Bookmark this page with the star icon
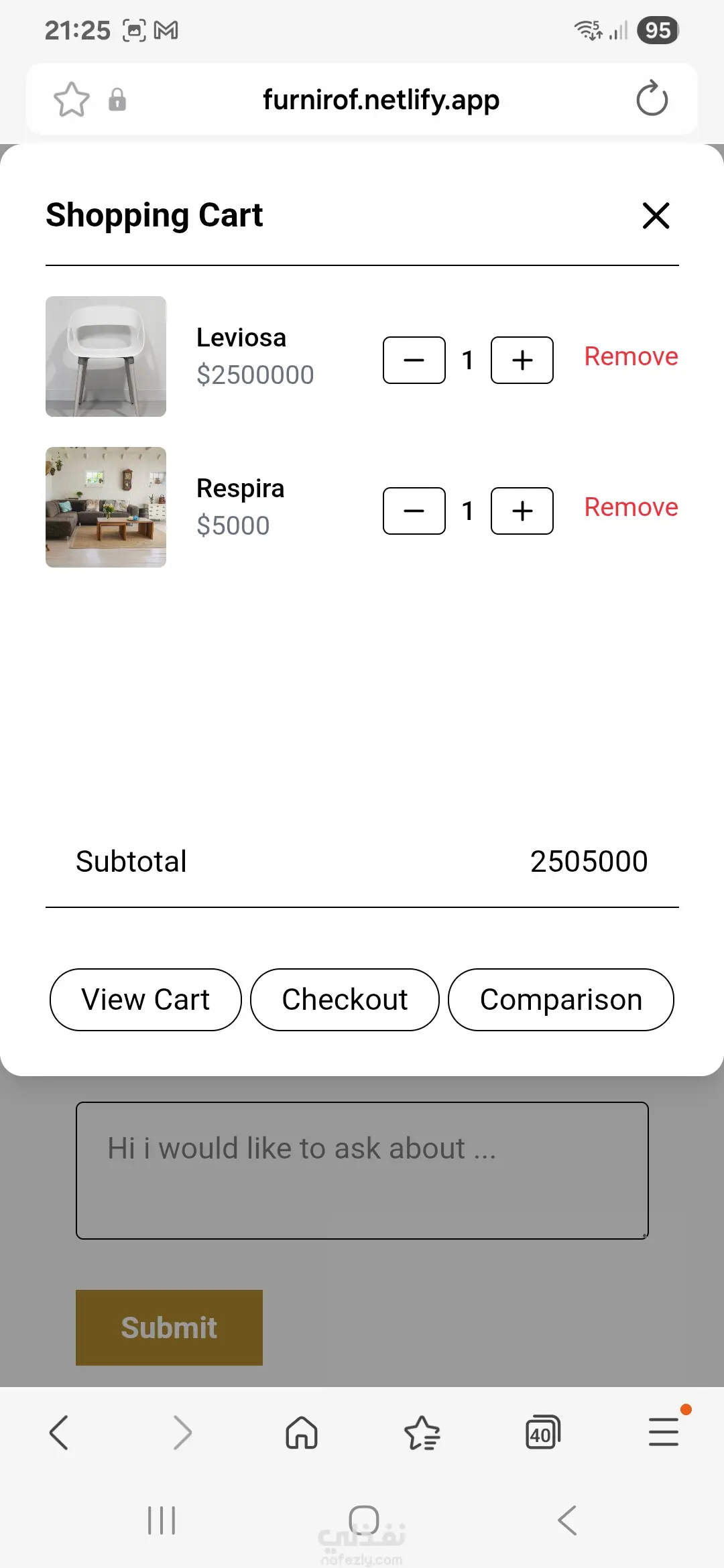This screenshot has width=724, height=1568. point(72,100)
